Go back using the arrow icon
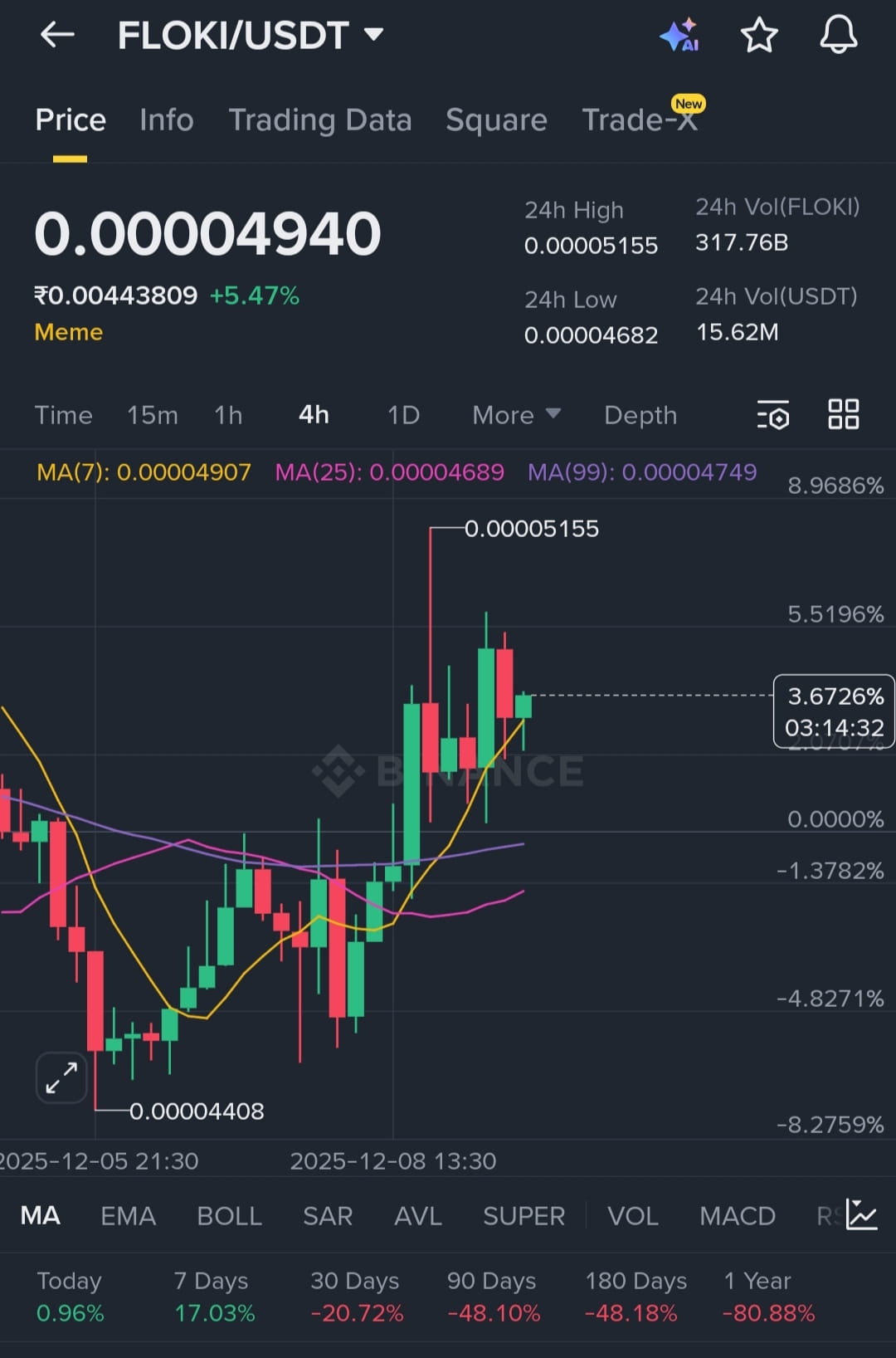 pyautogui.click(x=56, y=35)
